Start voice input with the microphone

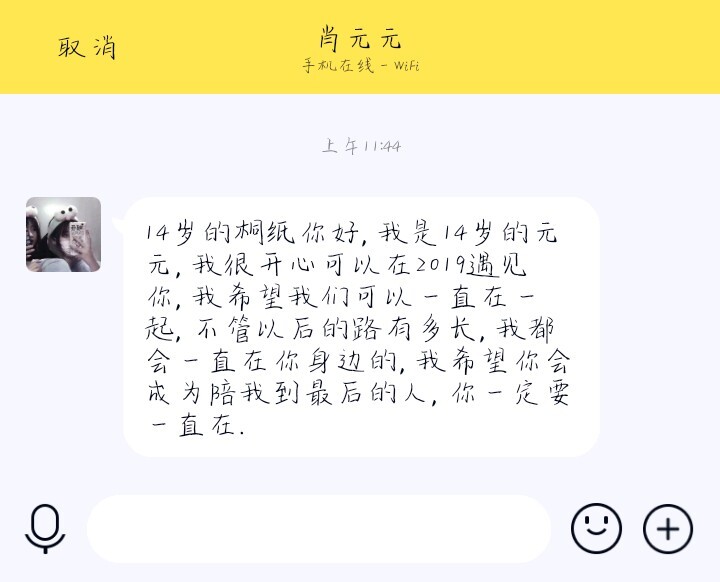click(x=45, y=528)
